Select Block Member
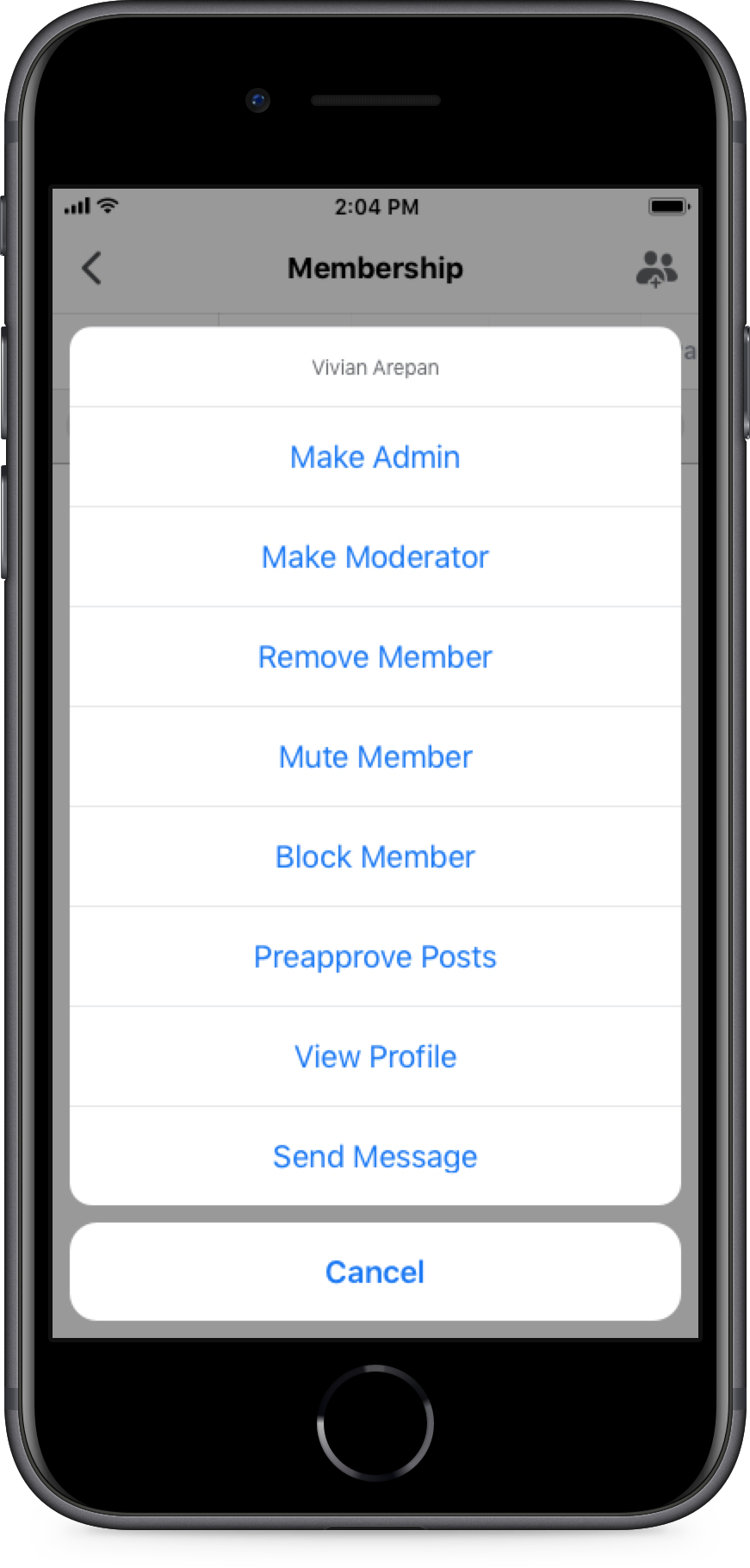 pyautogui.click(x=375, y=856)
